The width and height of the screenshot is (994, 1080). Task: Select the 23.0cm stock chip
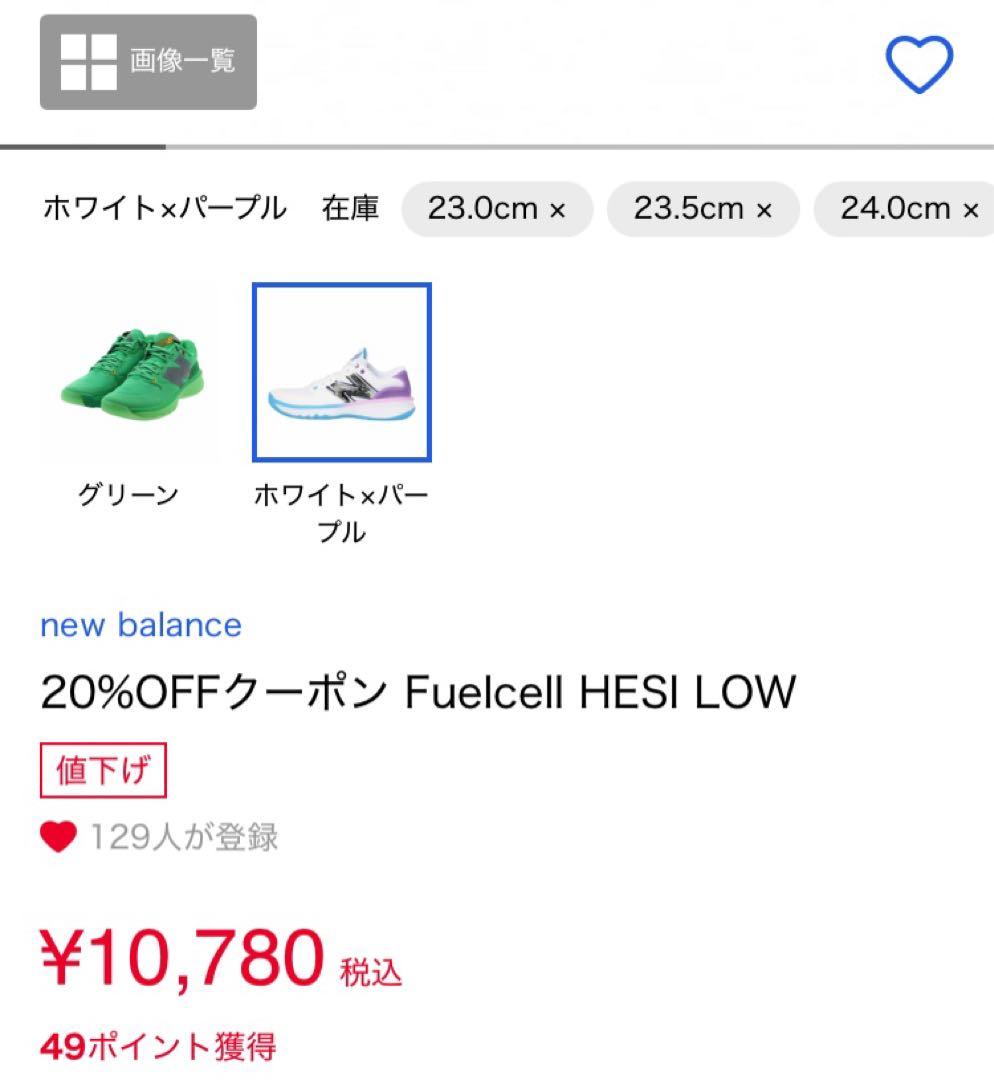(497, 210)
